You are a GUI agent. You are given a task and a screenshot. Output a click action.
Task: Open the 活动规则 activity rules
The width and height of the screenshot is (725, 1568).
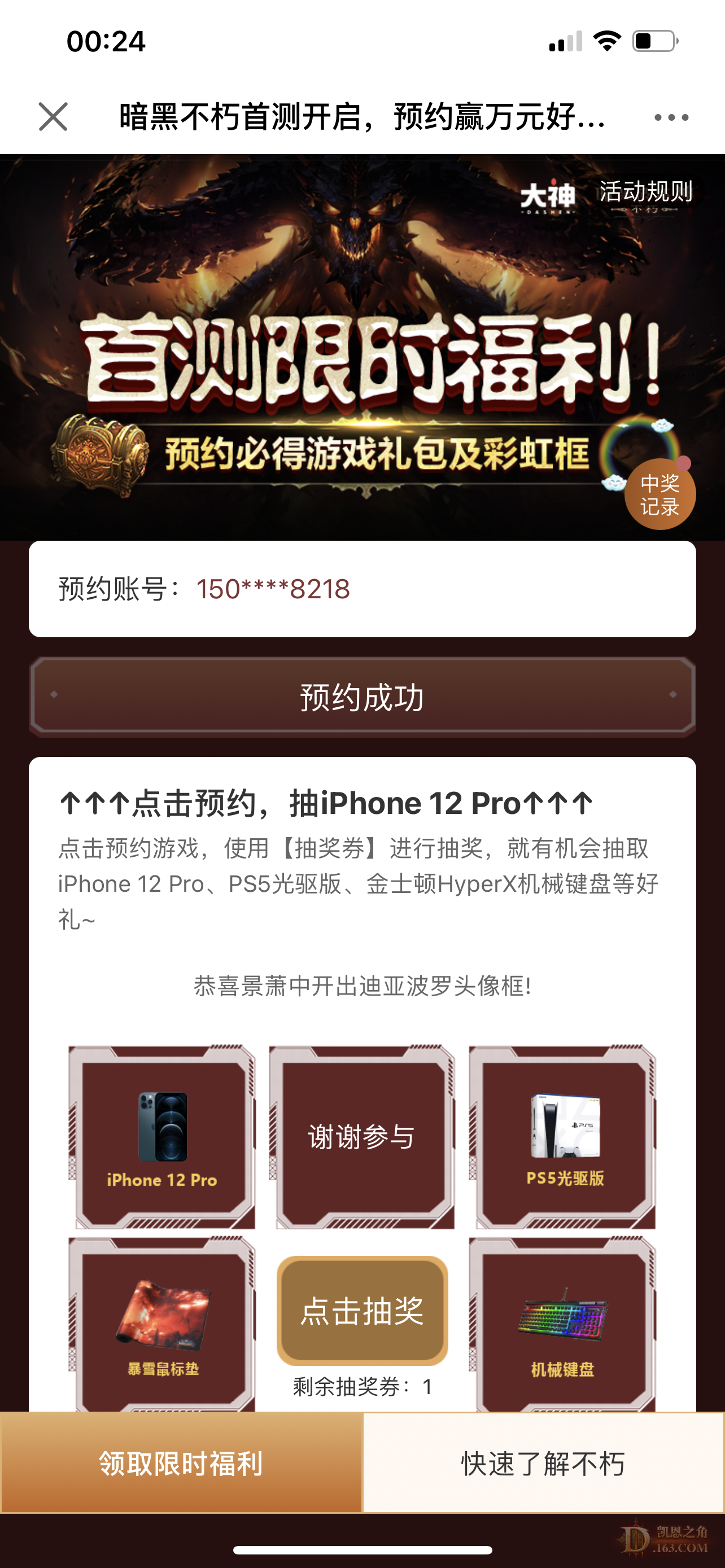(x=645, y=192)
